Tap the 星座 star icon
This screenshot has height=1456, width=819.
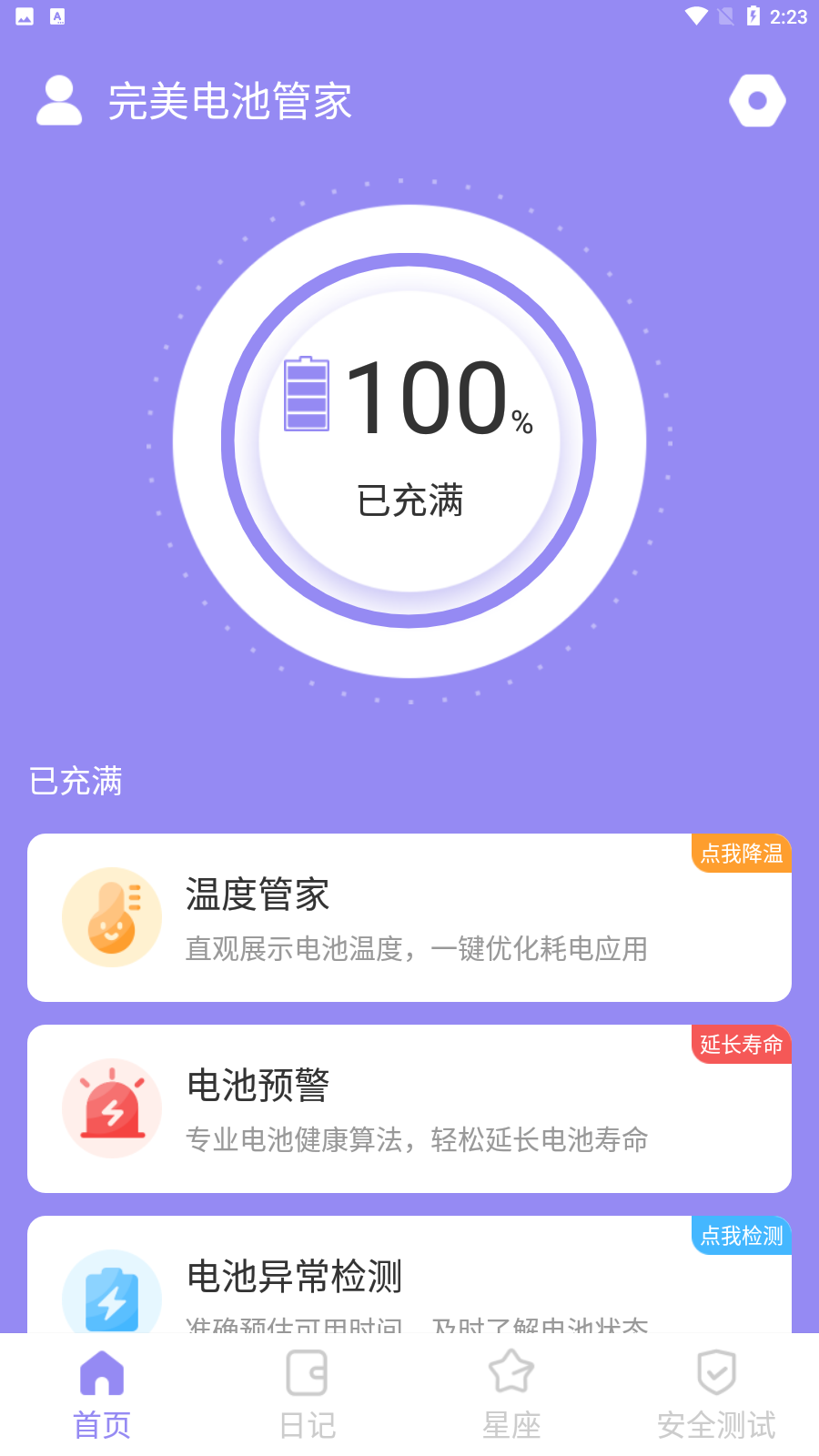511,1374
